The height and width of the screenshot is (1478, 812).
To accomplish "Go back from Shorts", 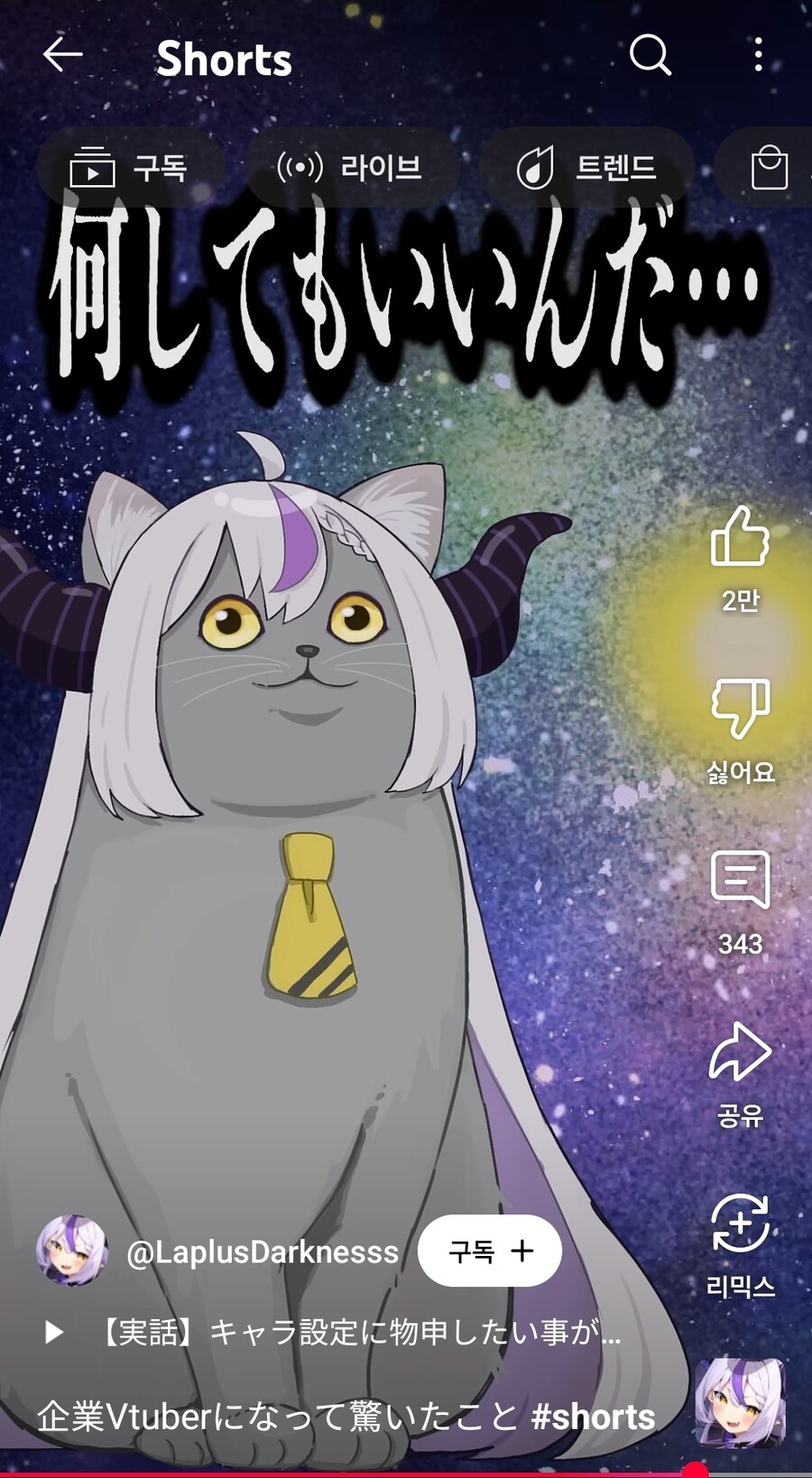I will tap(62, 56).
